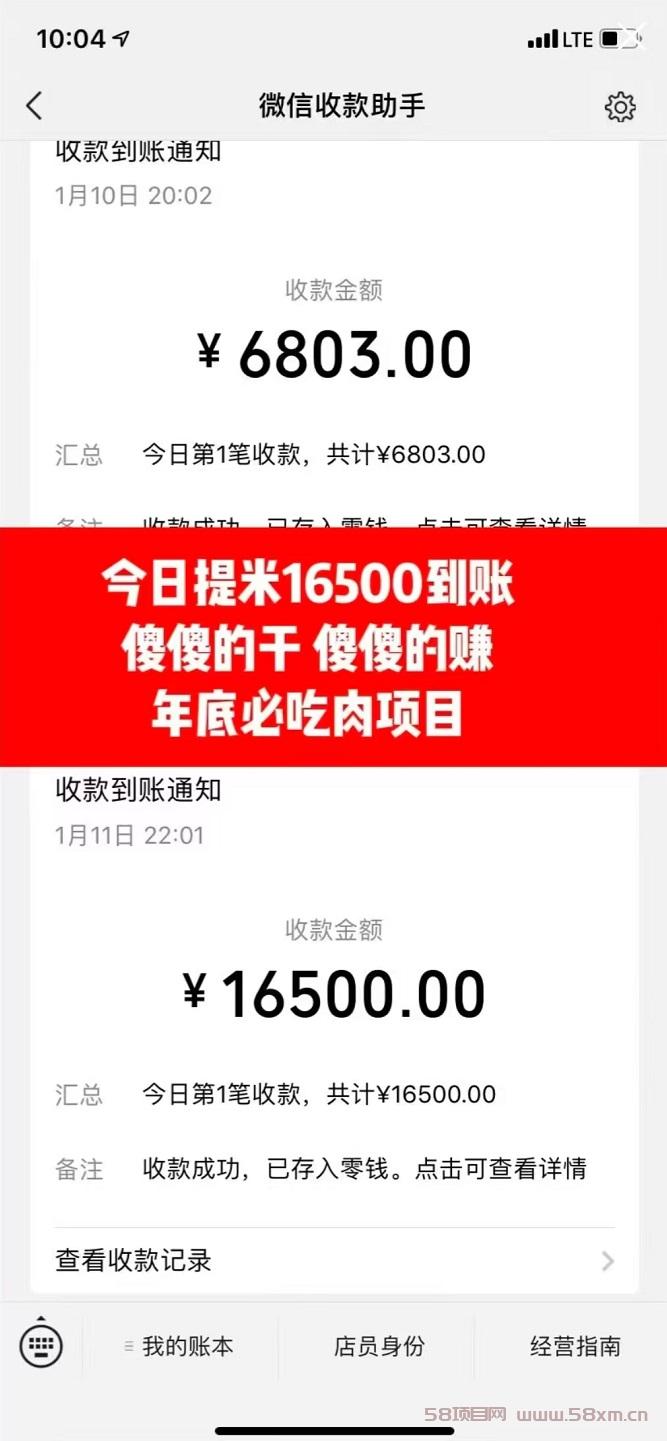This screenshot has width=667, height=1441.
Task: Open the settings gear icon
Action: 620,107
